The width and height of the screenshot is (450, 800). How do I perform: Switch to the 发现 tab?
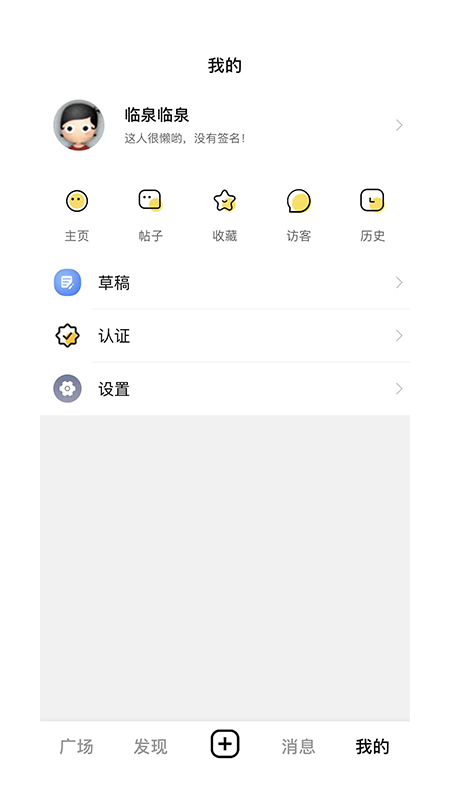coord(151,746)
